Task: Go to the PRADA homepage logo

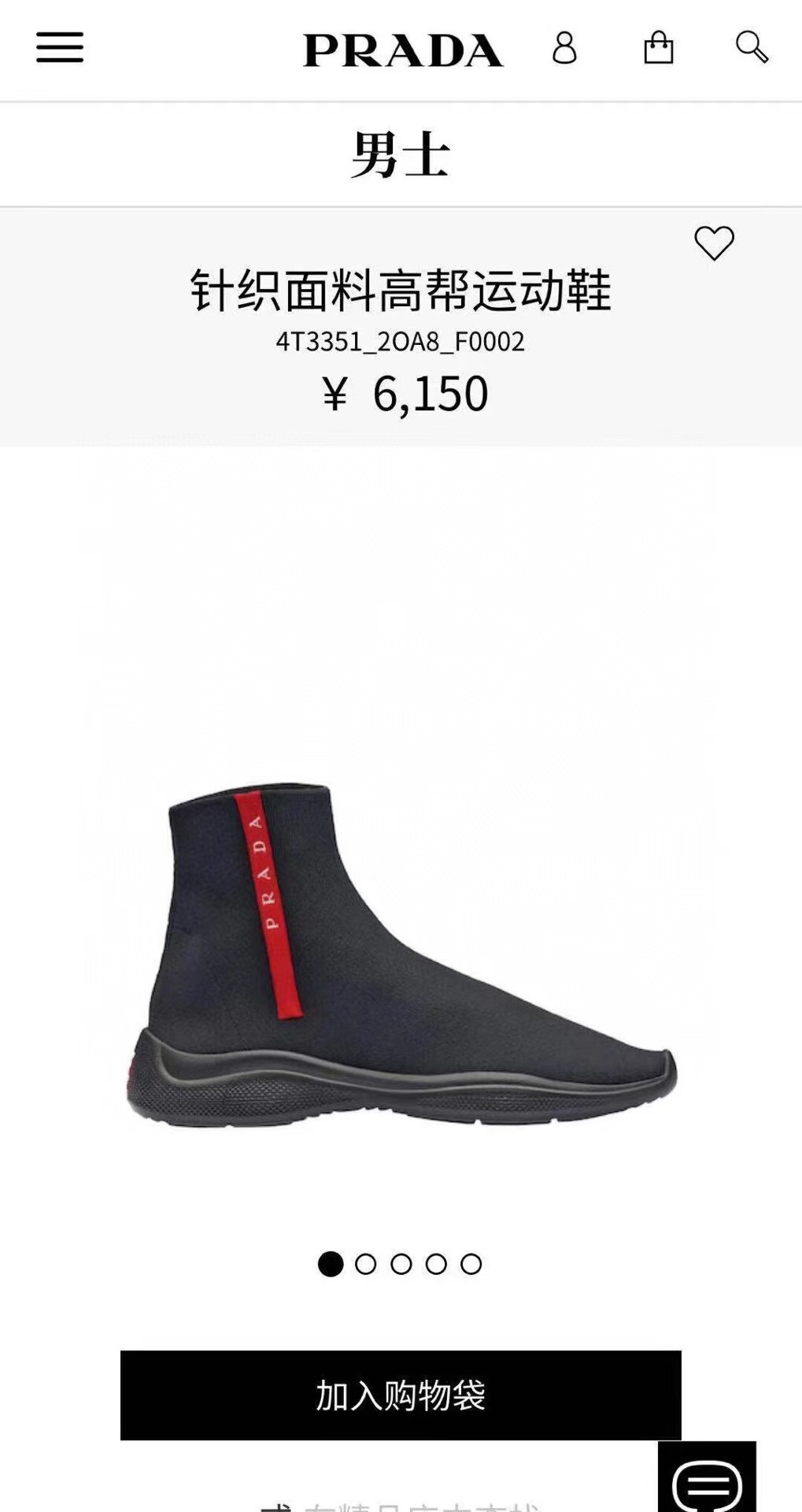Action: [x=403, y=50]
